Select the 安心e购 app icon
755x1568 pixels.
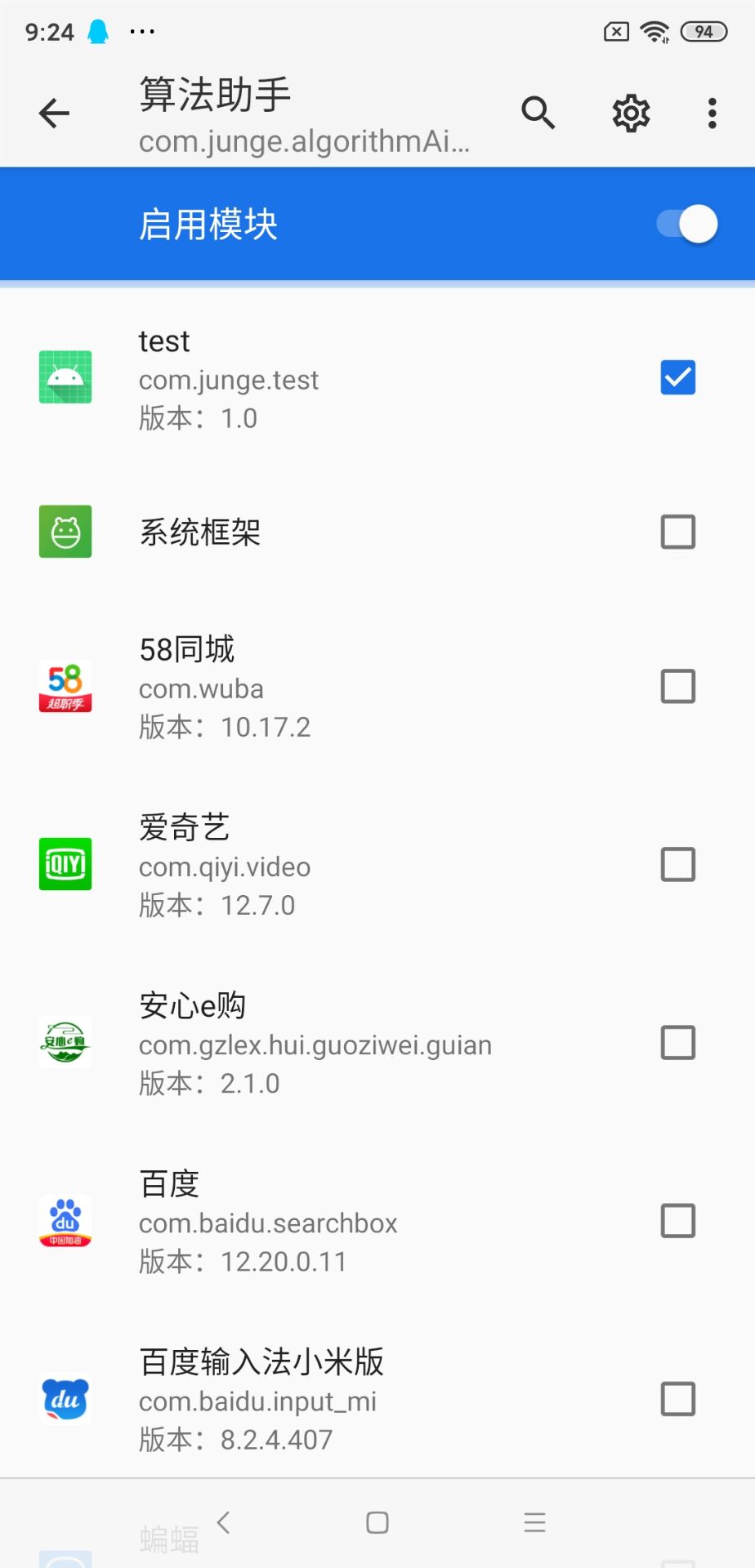[x=65, y=1043]
